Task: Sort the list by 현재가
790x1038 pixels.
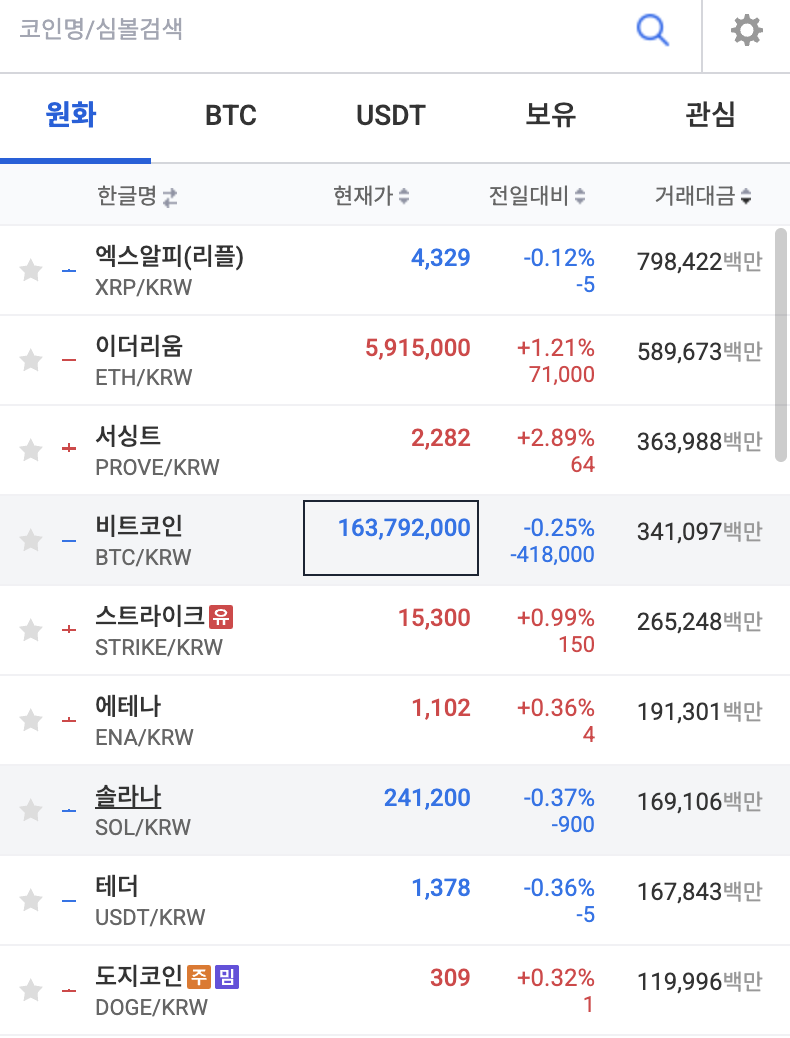Action: (x=371, y=196)
